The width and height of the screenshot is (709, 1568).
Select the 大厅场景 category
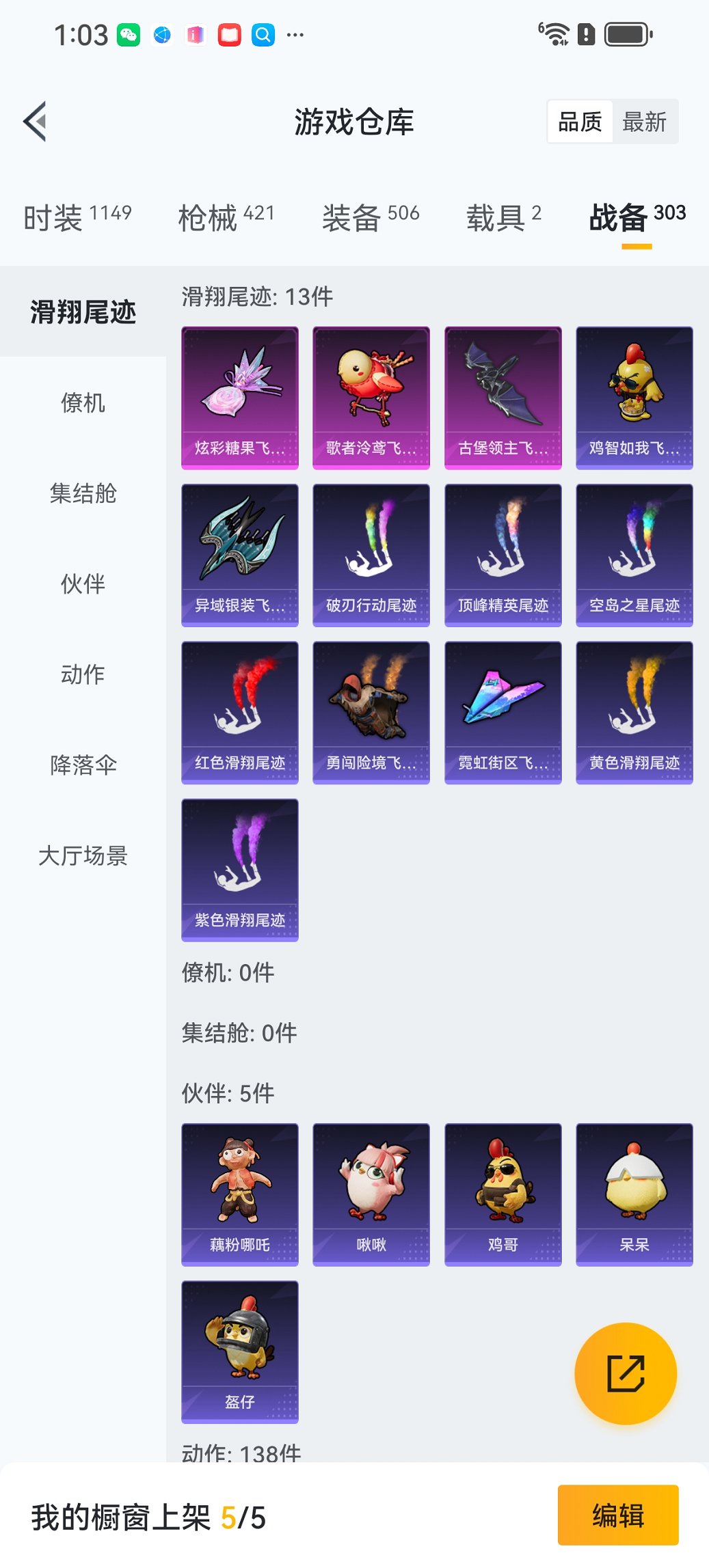83,855
